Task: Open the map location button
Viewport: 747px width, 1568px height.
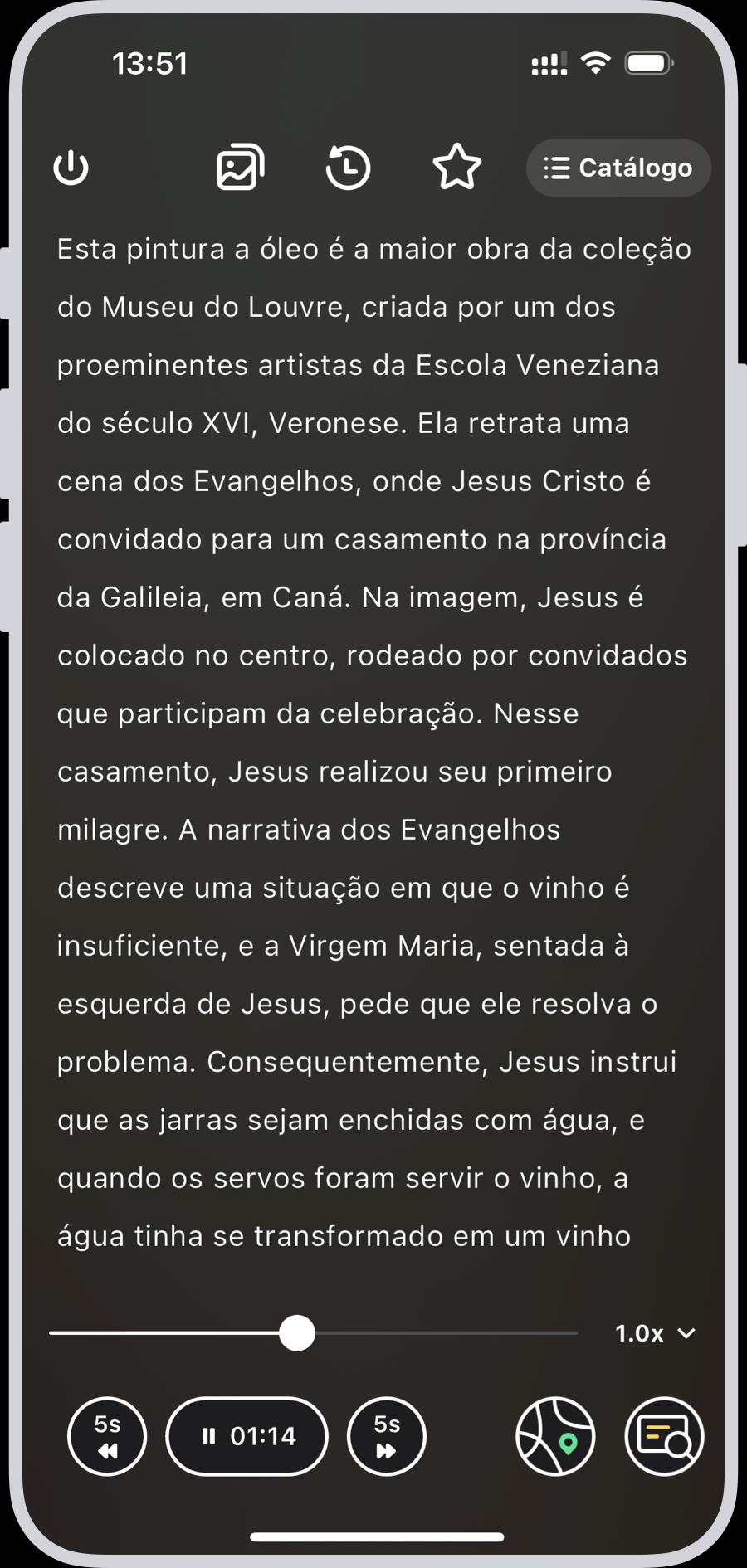Action: coord(555,1436)
